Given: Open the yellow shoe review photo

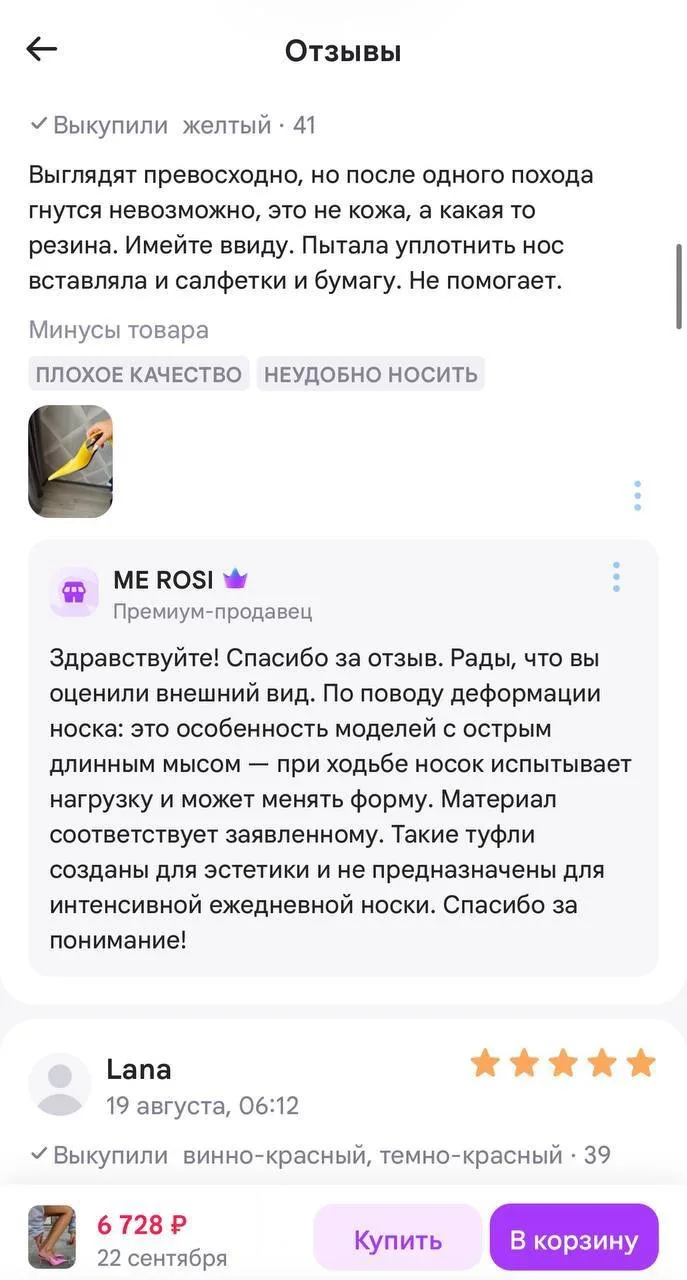Looking at the screenshot, I should 70,461.
